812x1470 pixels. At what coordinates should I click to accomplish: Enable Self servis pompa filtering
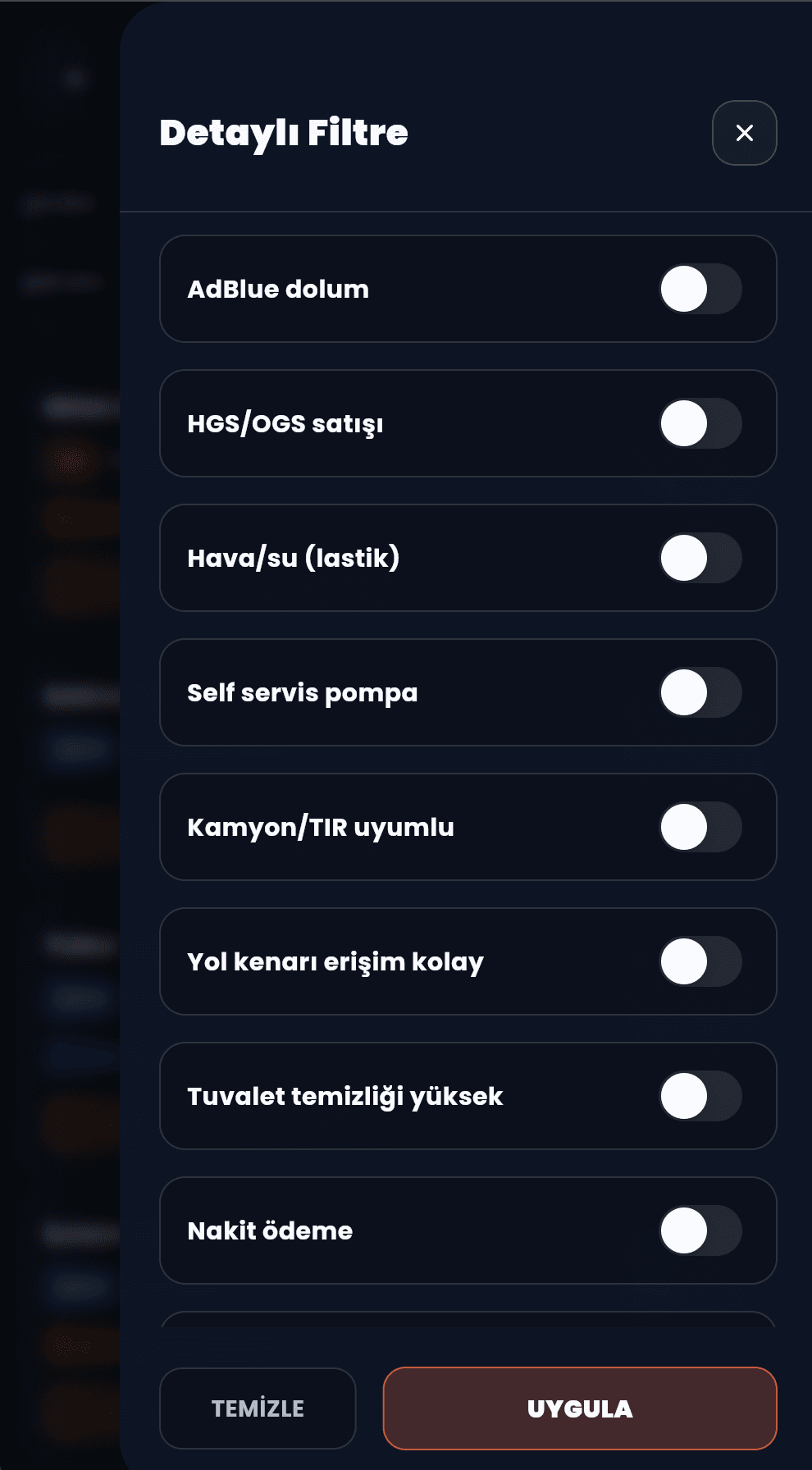click(701, 692)
